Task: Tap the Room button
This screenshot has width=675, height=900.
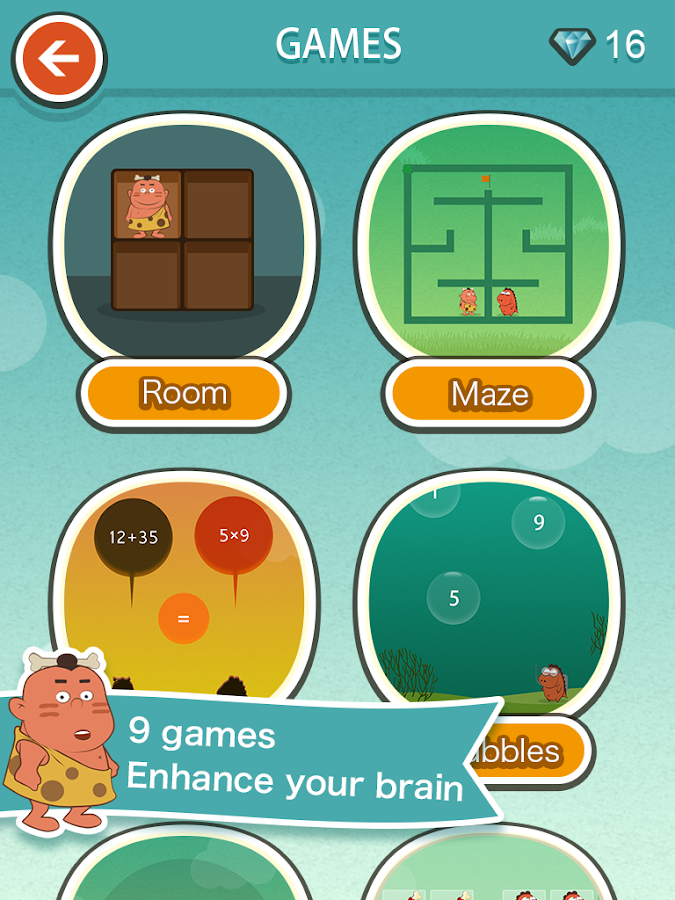Action: [183, 393]
